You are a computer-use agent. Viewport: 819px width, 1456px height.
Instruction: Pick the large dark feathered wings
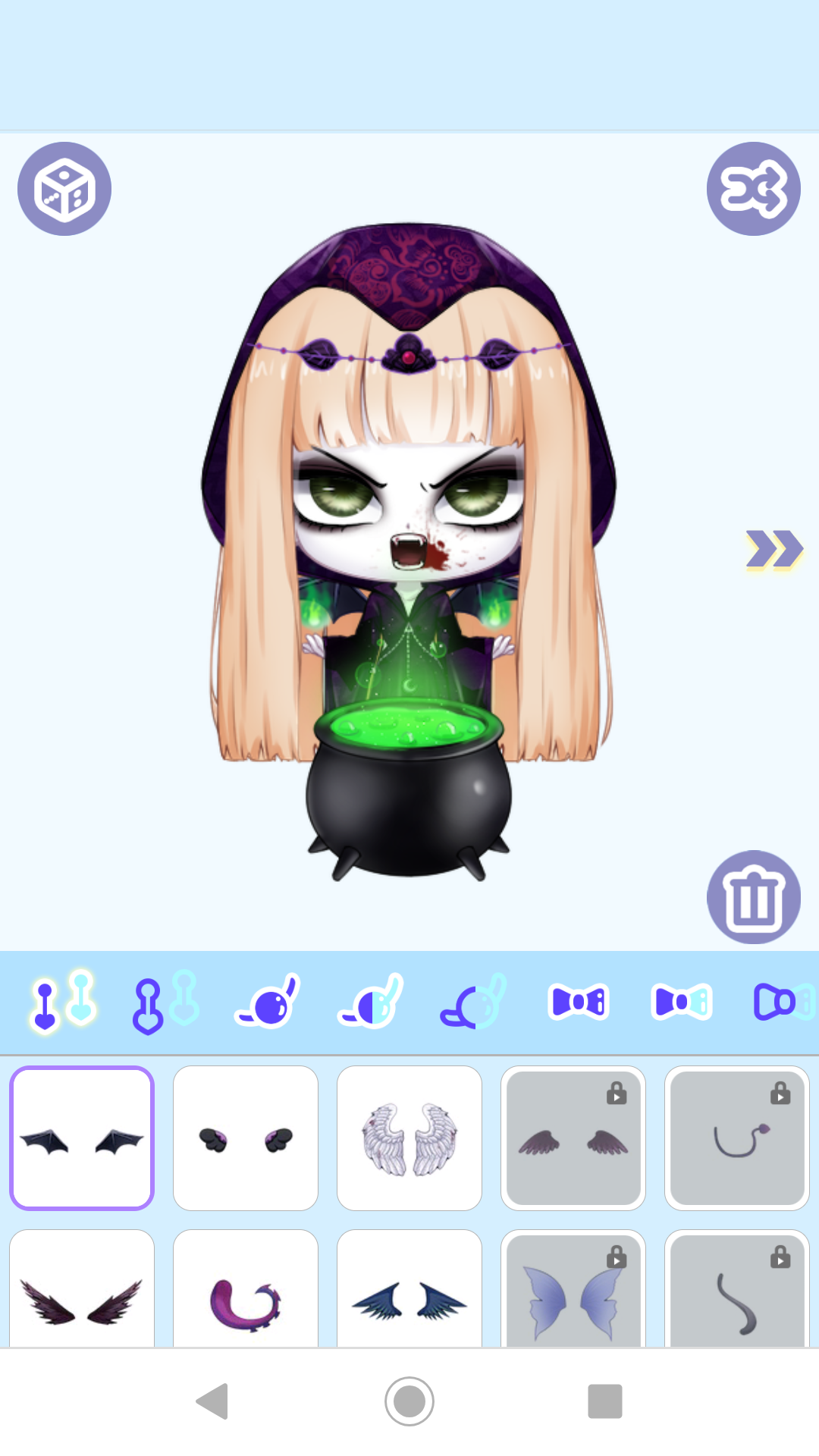(82, 1295)
